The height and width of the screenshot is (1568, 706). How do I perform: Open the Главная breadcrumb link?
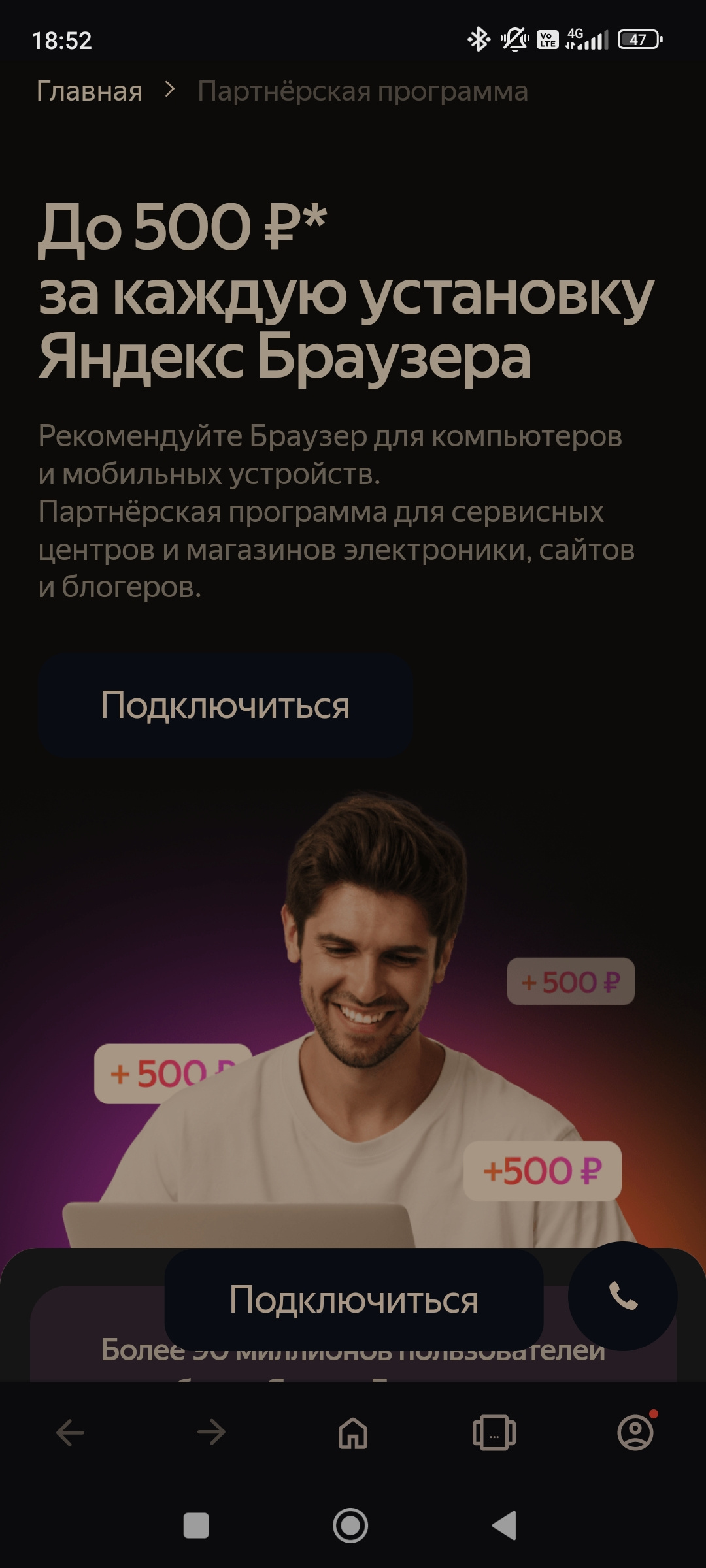(90, 91)
